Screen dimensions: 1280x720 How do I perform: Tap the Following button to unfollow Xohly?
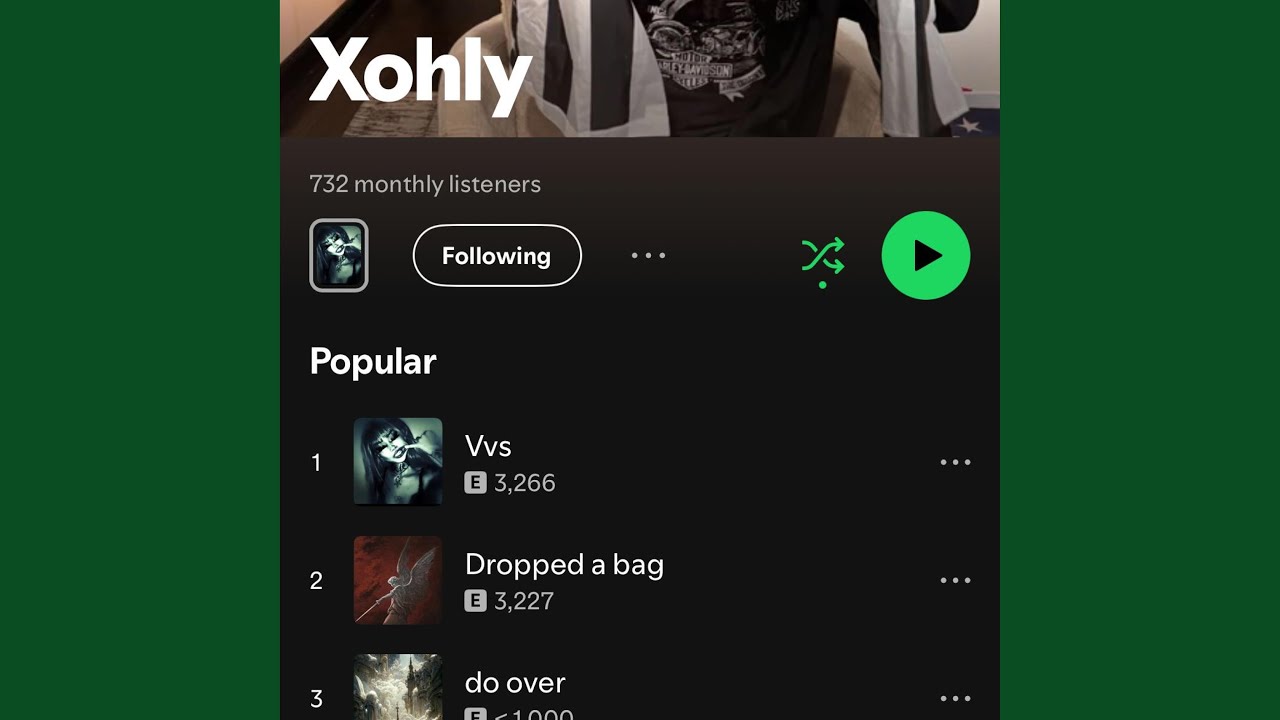pos(496,256)
